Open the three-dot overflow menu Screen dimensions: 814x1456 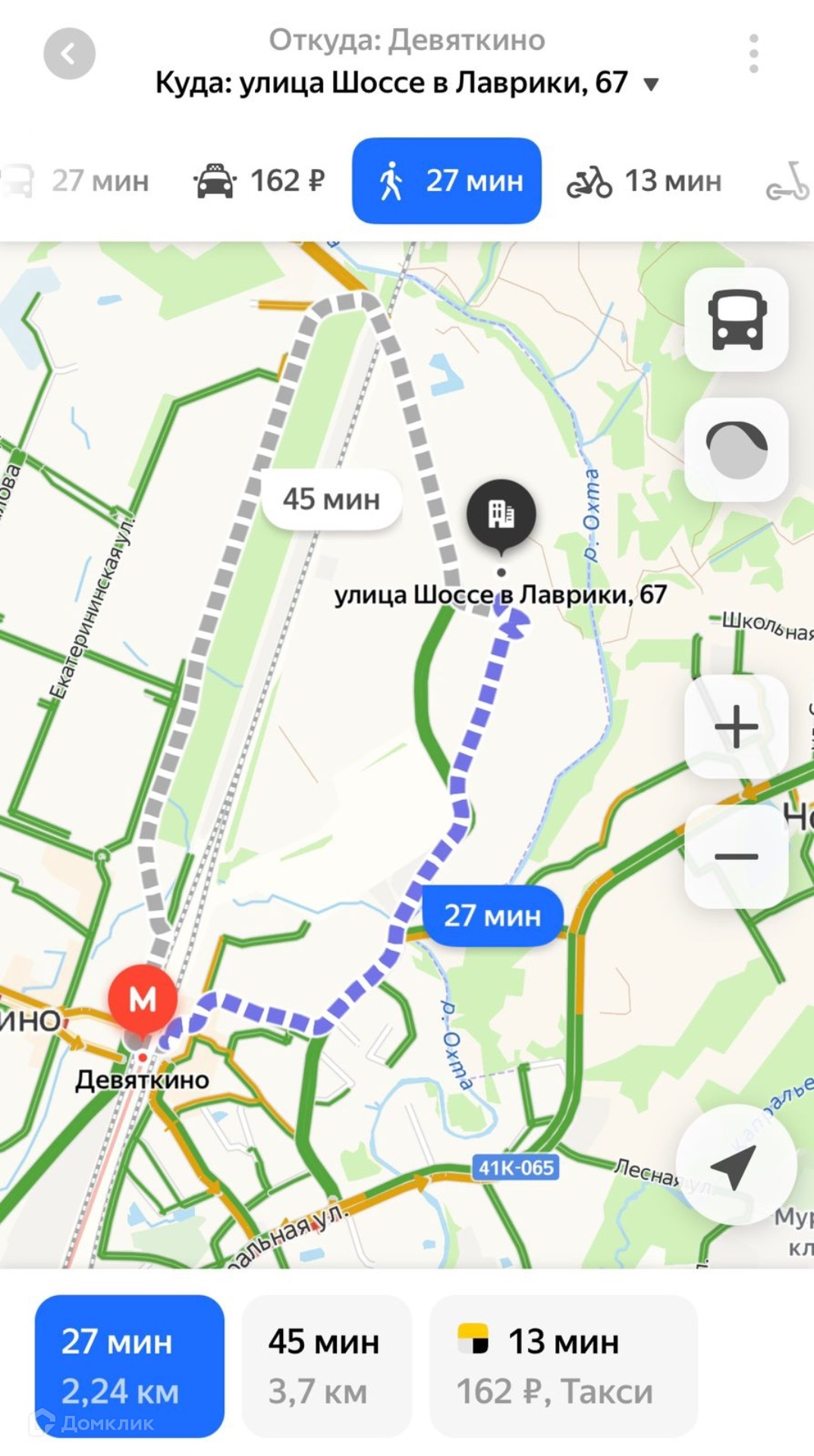753,54
